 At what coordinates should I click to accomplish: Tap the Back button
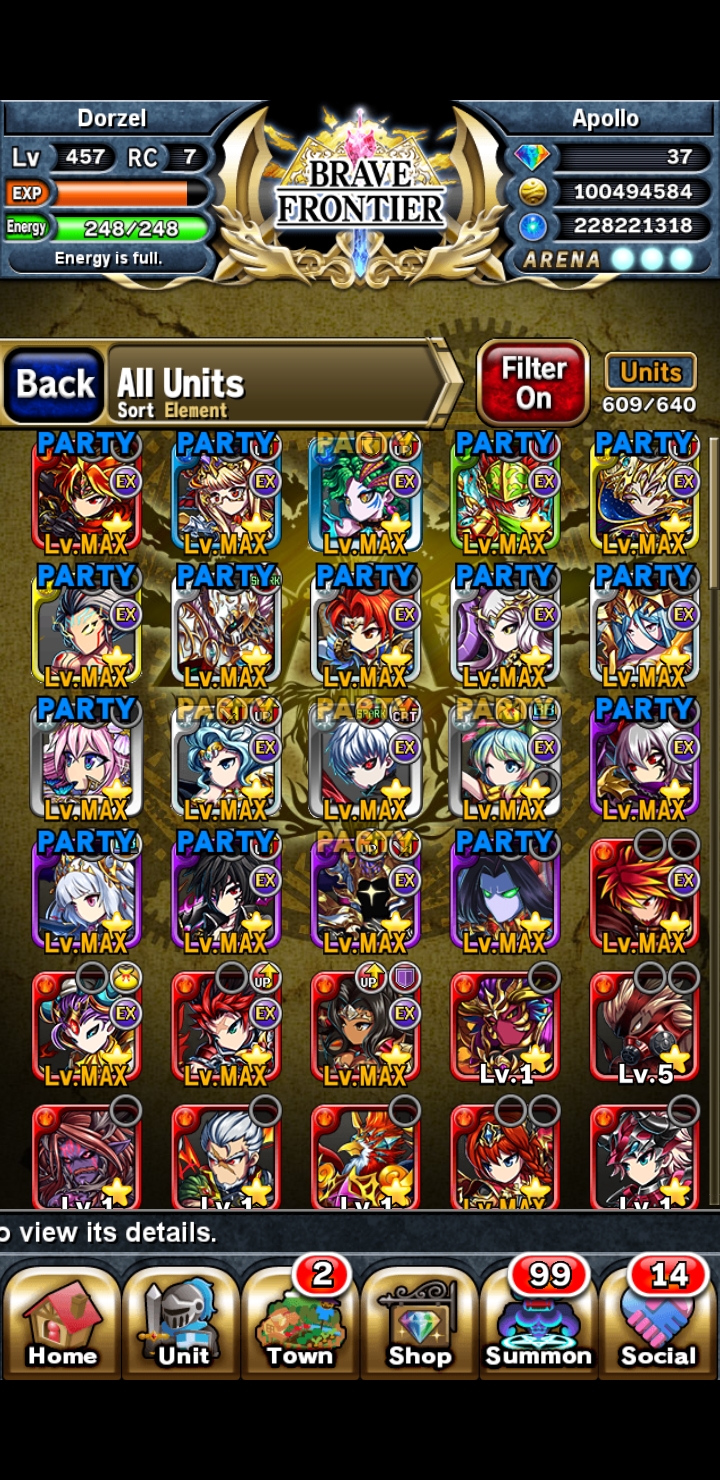click(x=55, y=384)
